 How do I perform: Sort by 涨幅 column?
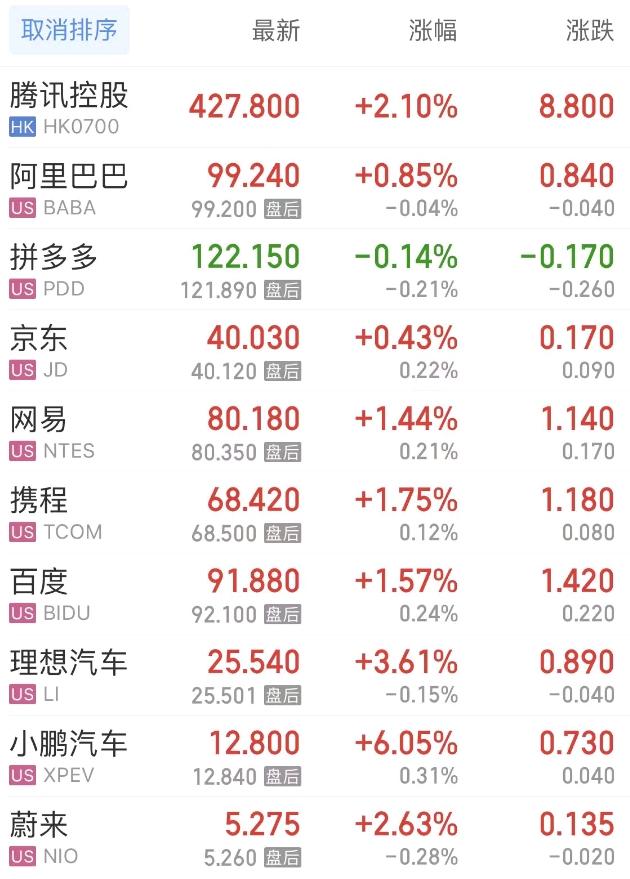pyautogui.click(x=432, y=31)
